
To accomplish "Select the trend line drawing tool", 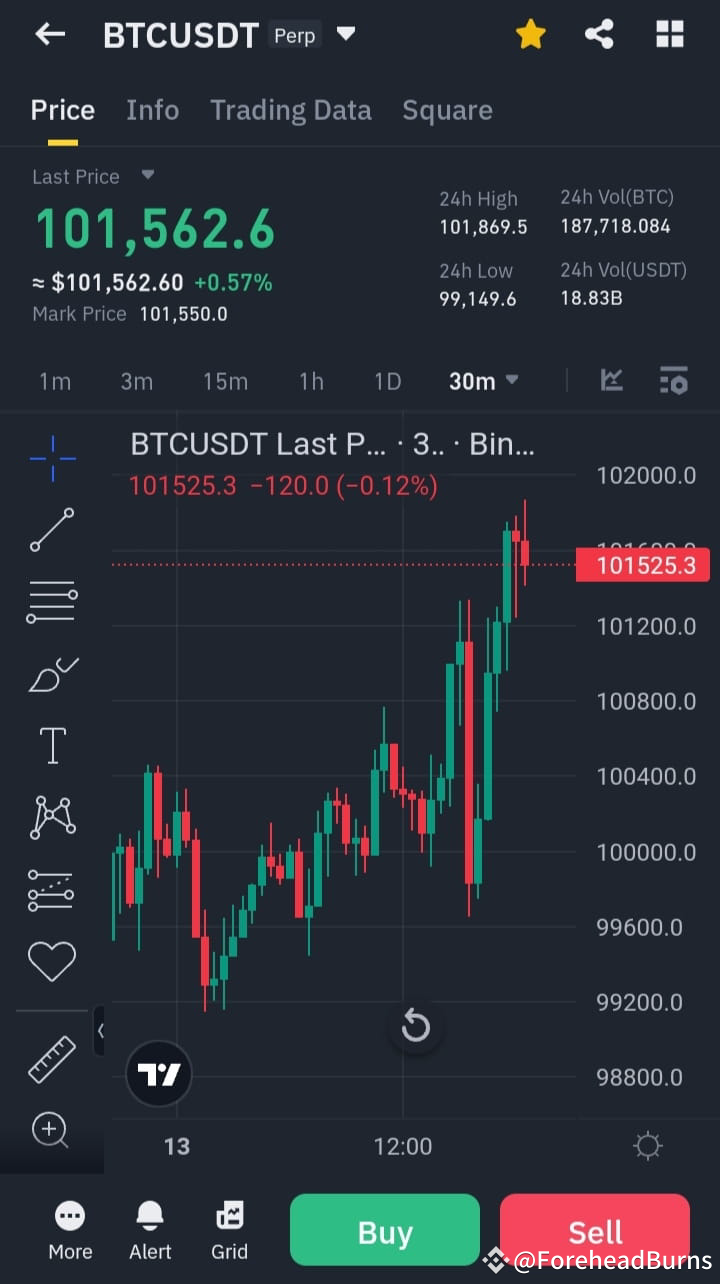I will (x=52, y=530).
